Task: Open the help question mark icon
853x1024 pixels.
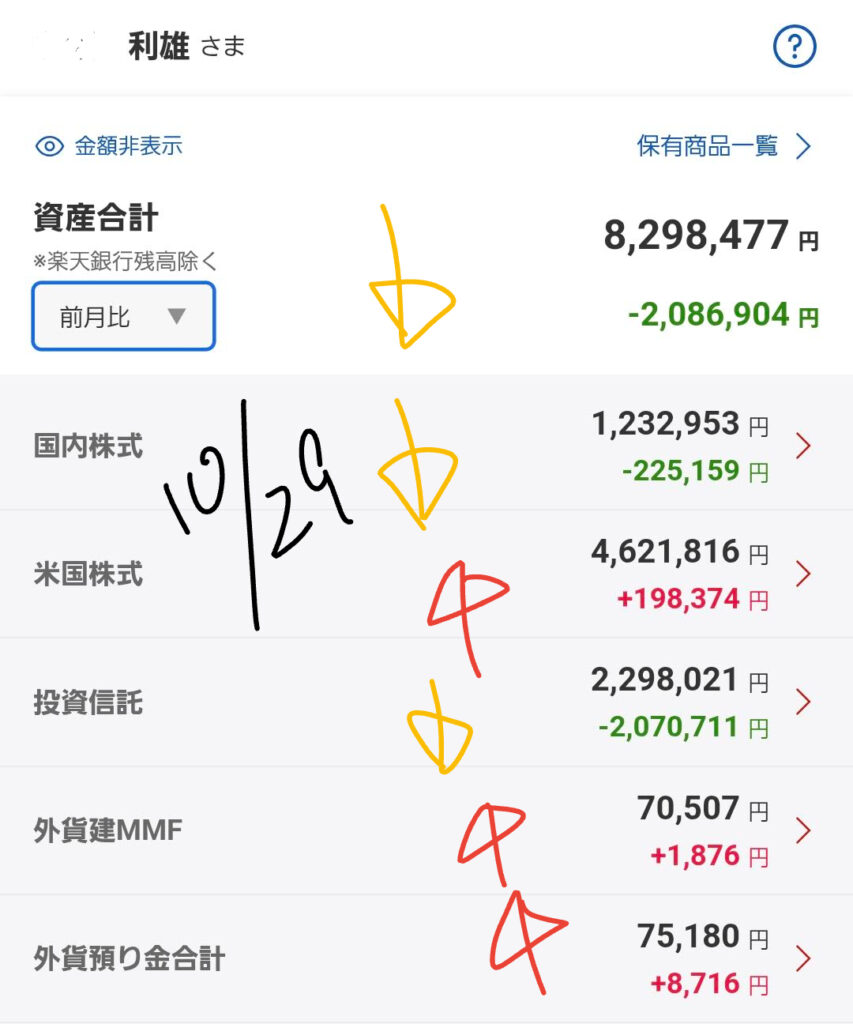Action: pyautogui.click(x=795, y=47)
